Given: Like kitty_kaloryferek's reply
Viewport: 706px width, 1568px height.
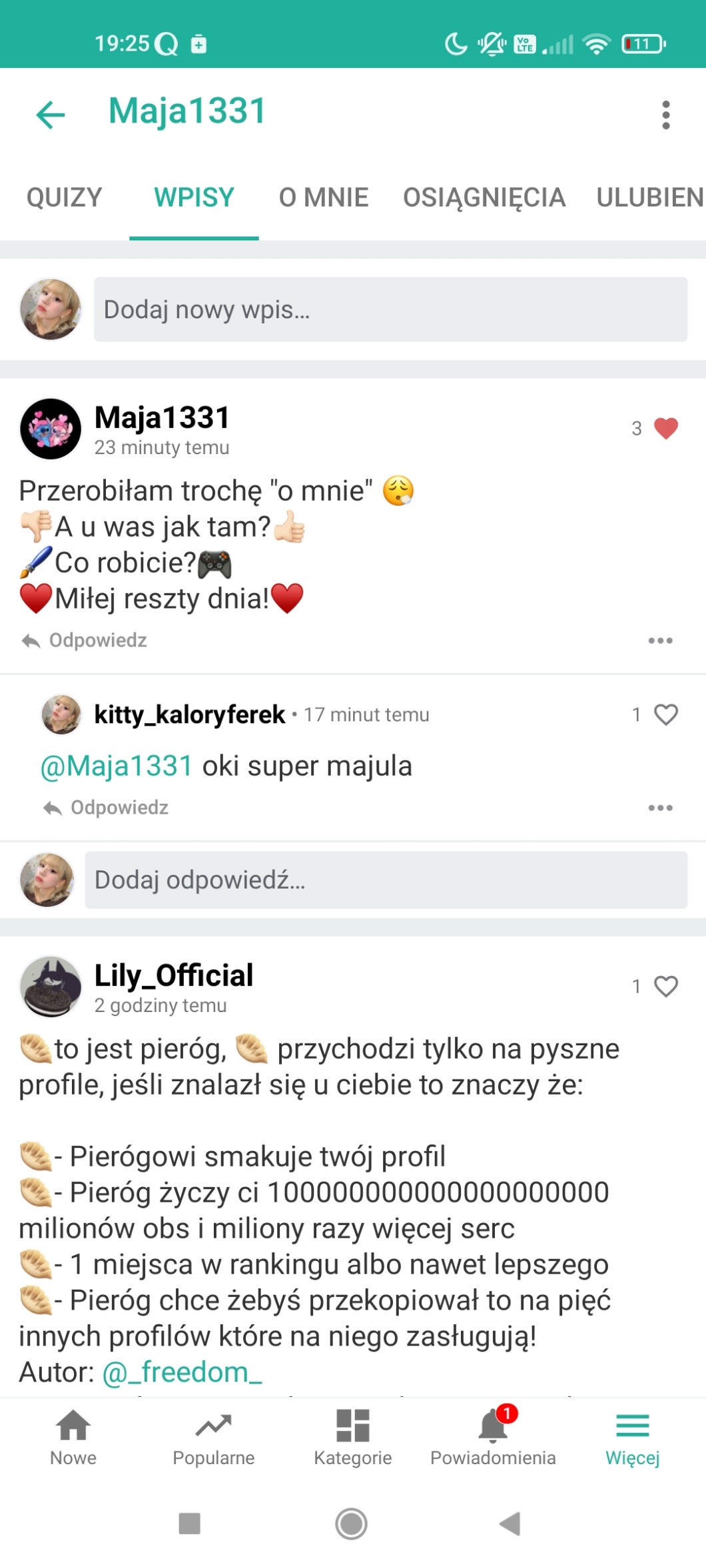Looking at the screenshot, I should pos(665,714).
